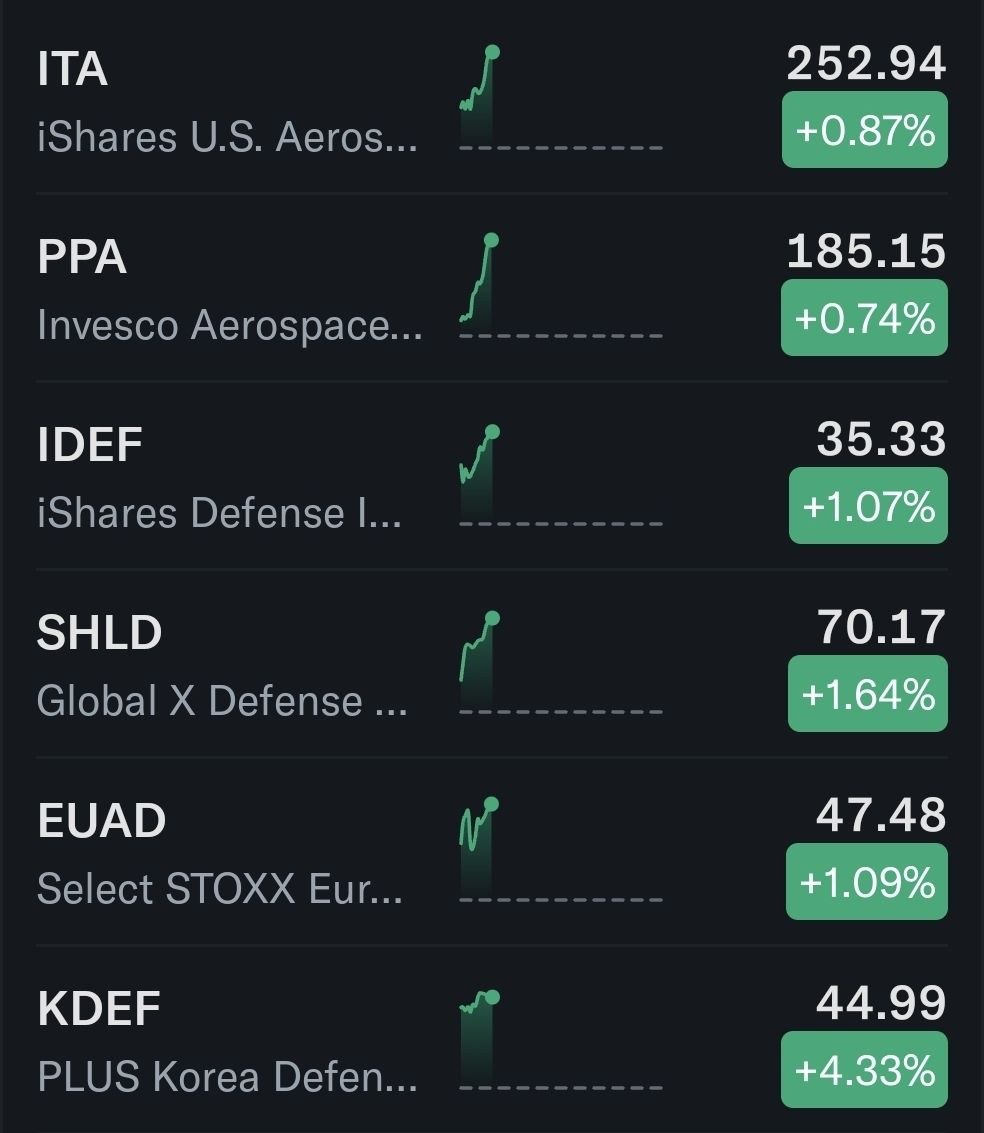
Task: Toggle the +0.74% change badge on PPA
Action: [x=864, y=318]
